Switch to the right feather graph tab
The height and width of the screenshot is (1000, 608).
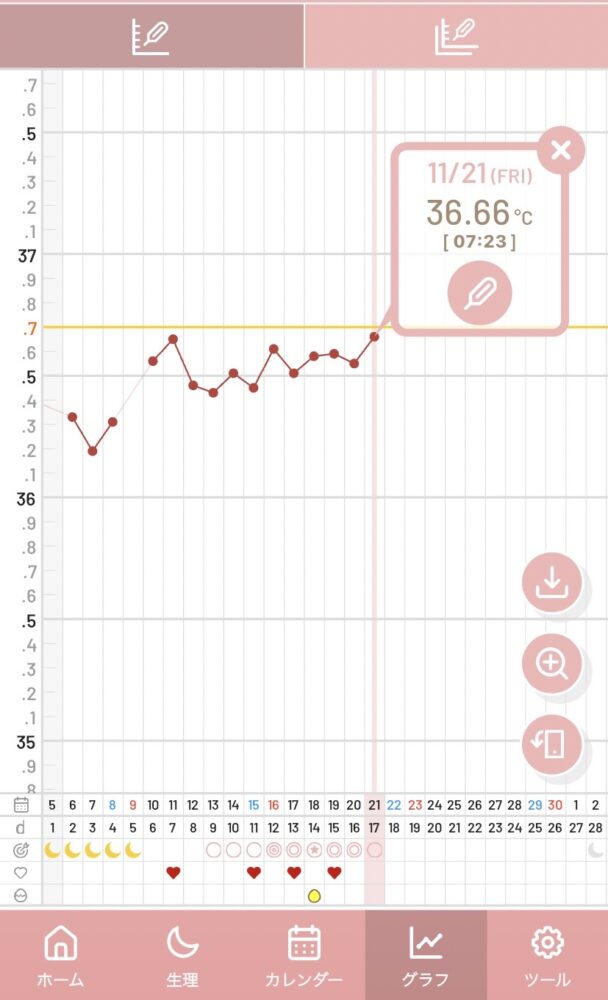coord(456,36)
